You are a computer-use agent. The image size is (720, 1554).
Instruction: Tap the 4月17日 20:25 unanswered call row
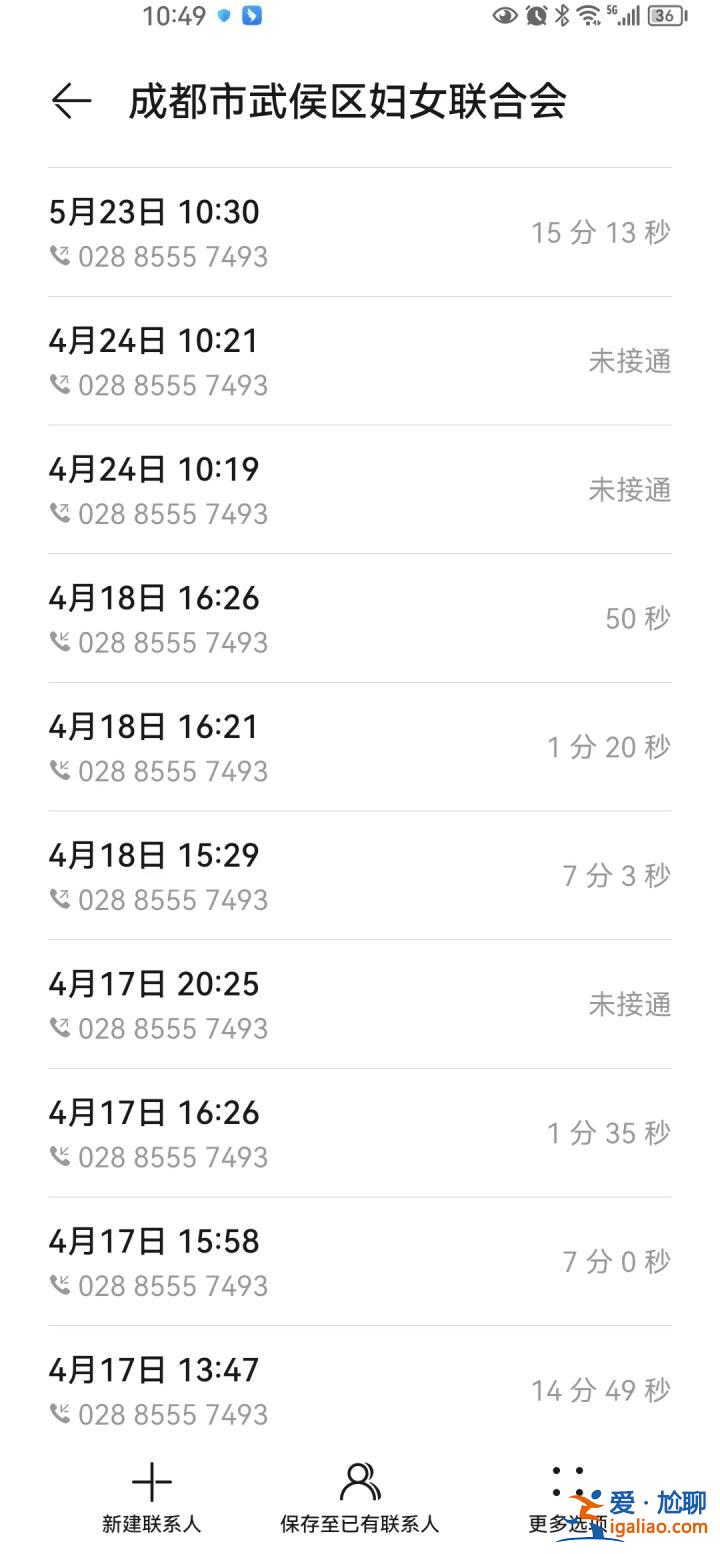(360, 1004)
